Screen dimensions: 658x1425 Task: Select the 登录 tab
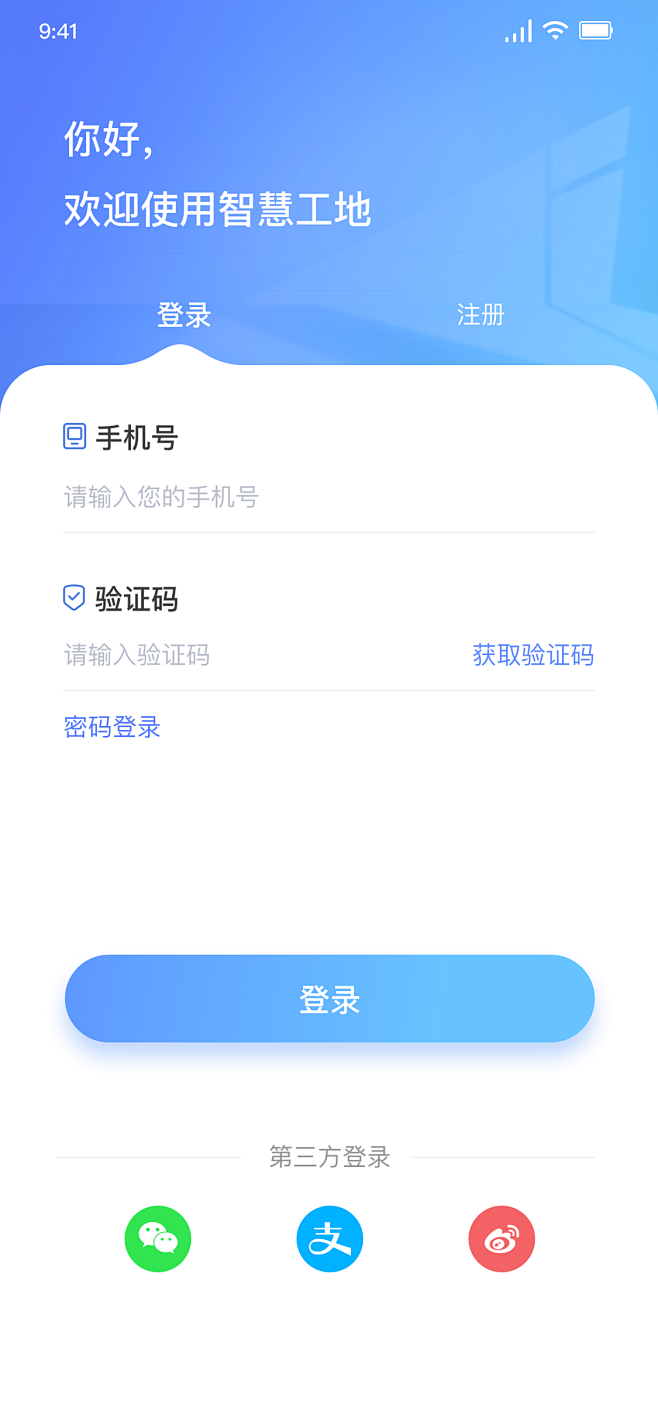click(x=184, y=316)
